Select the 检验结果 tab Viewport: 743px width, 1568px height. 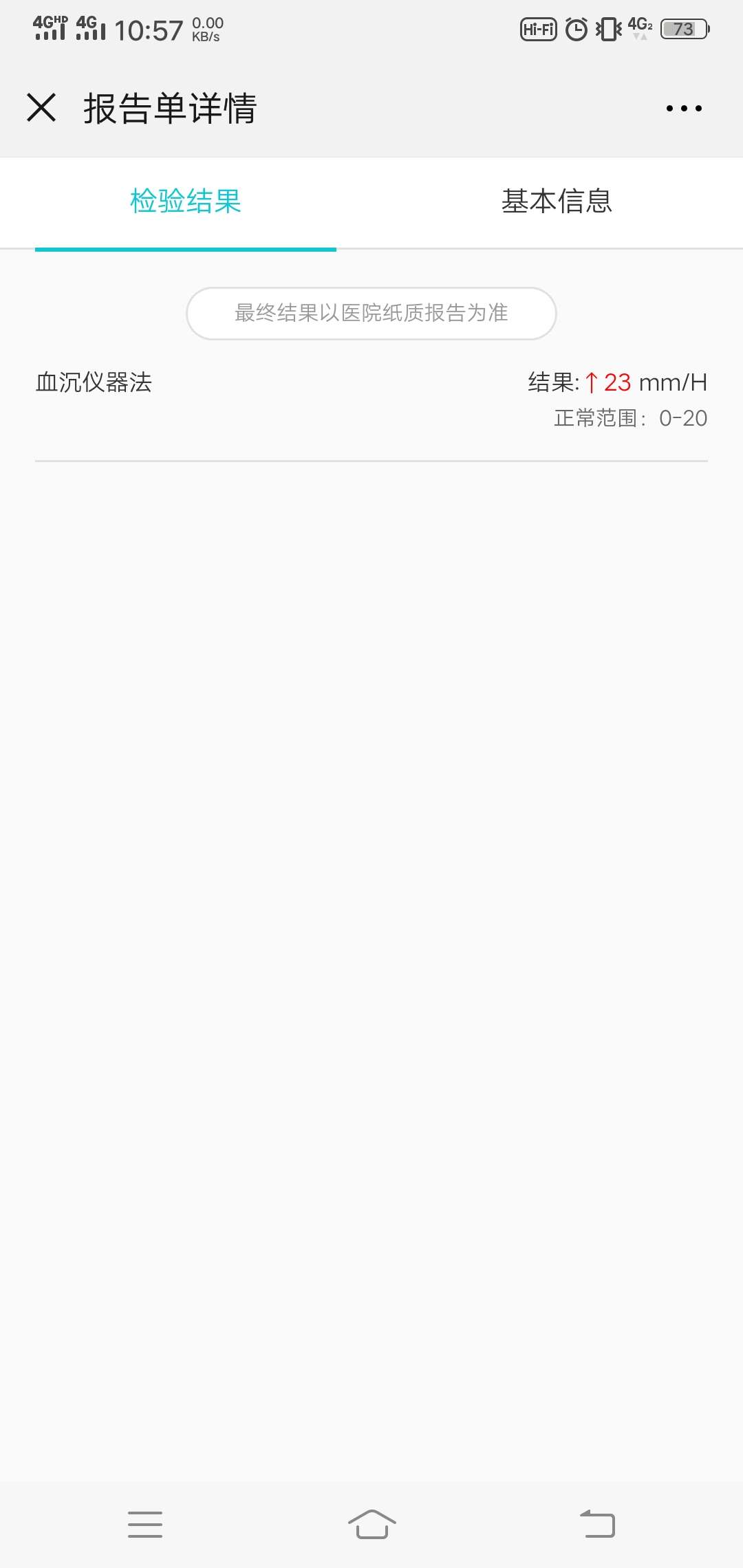coord(184,202)
